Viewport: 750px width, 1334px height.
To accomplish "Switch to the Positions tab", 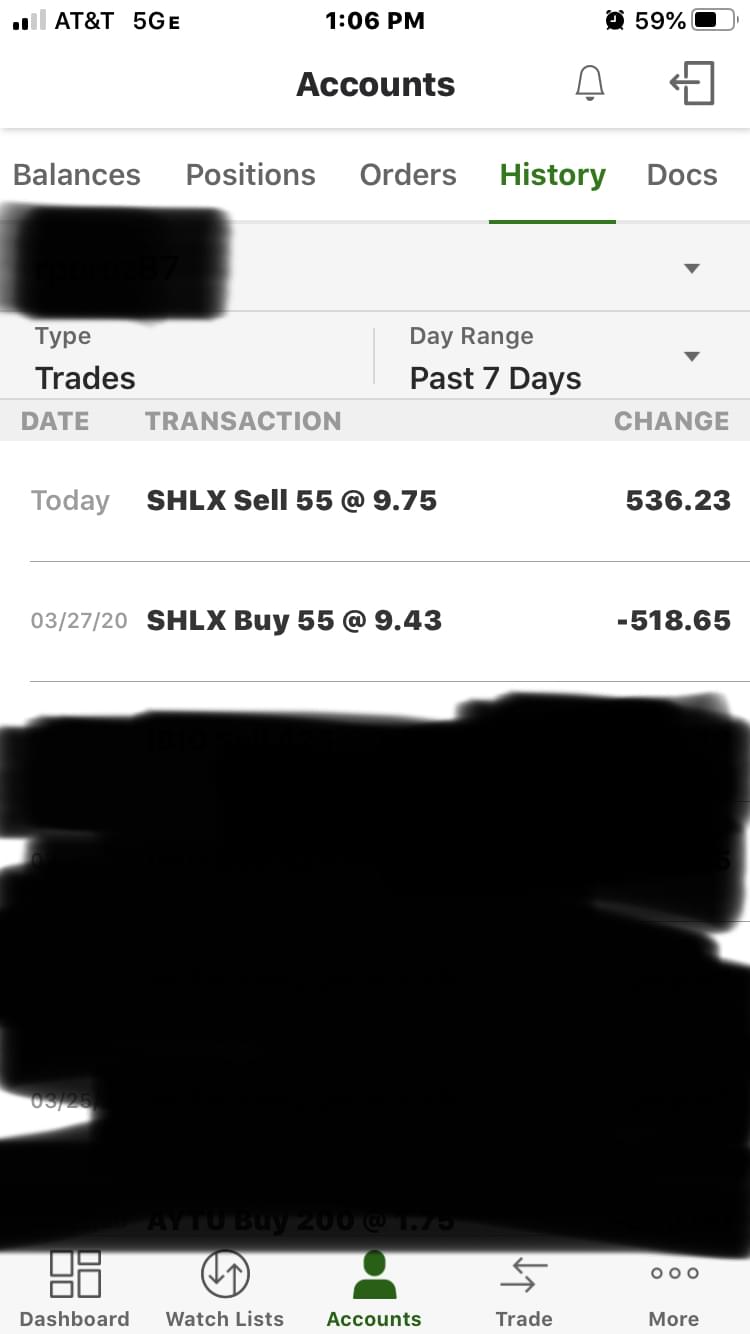I will 250,175.
